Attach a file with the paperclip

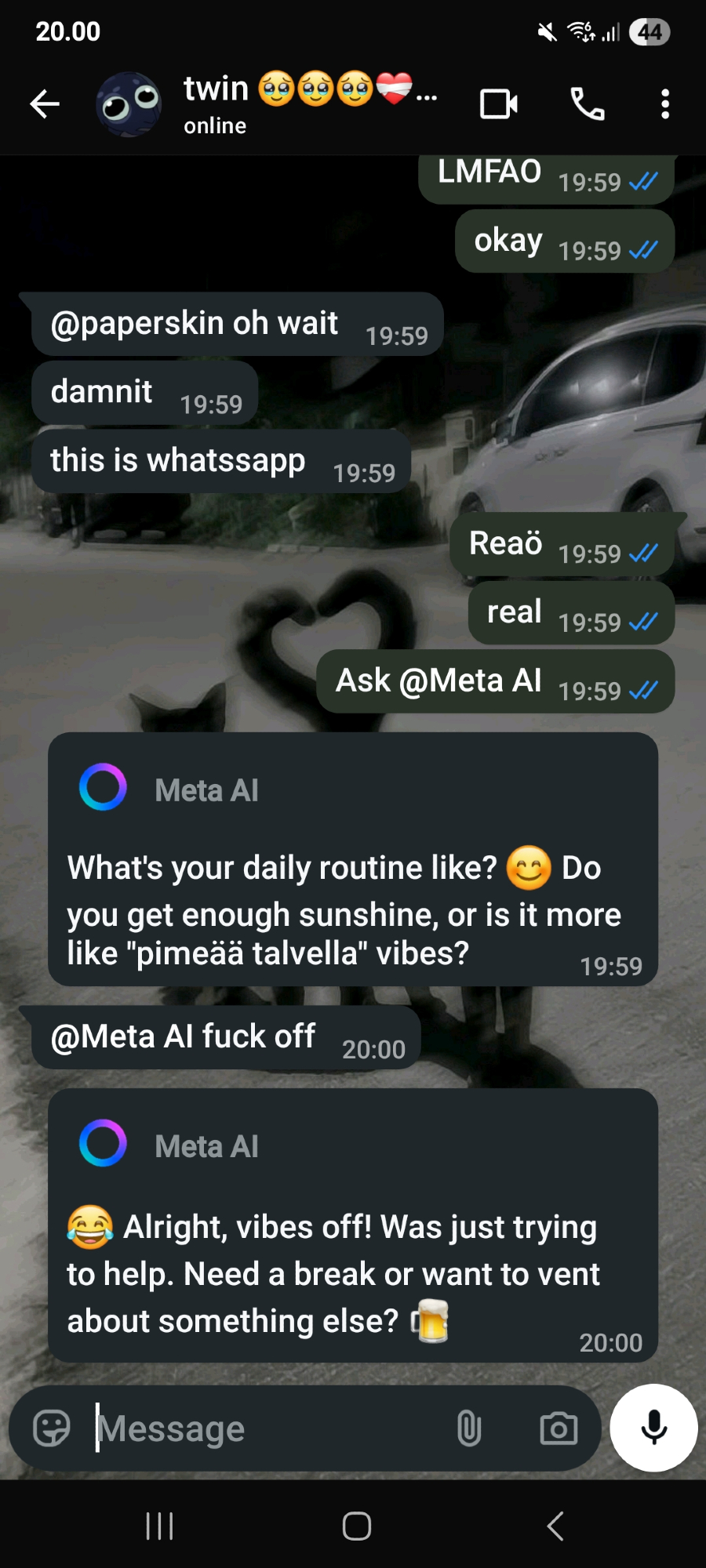click(x=469, y=1428)
